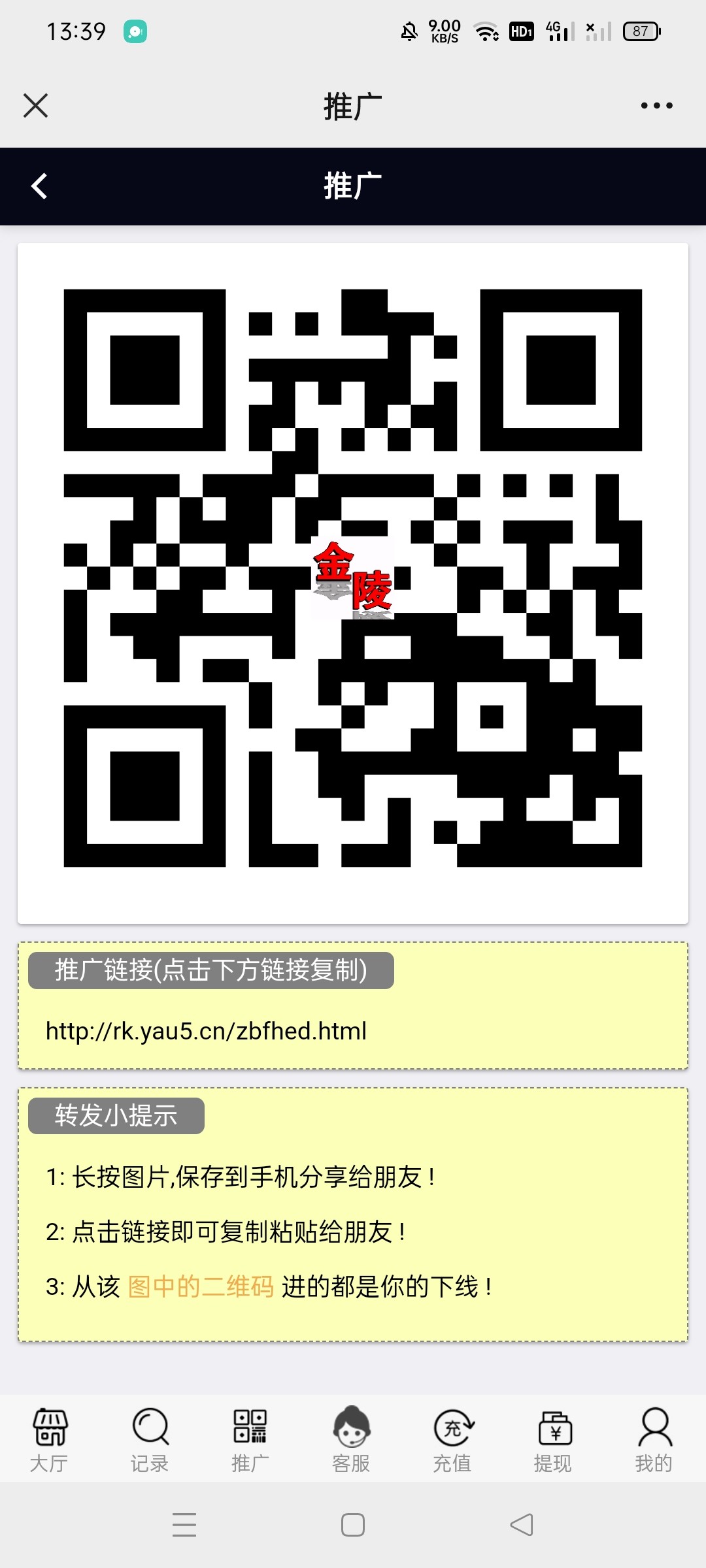Image resolution: width=706 pixels, height=1568 pixels.
Task: Go back using the dark header arrow
Action: pyautogui.click(x=39, y=186)
